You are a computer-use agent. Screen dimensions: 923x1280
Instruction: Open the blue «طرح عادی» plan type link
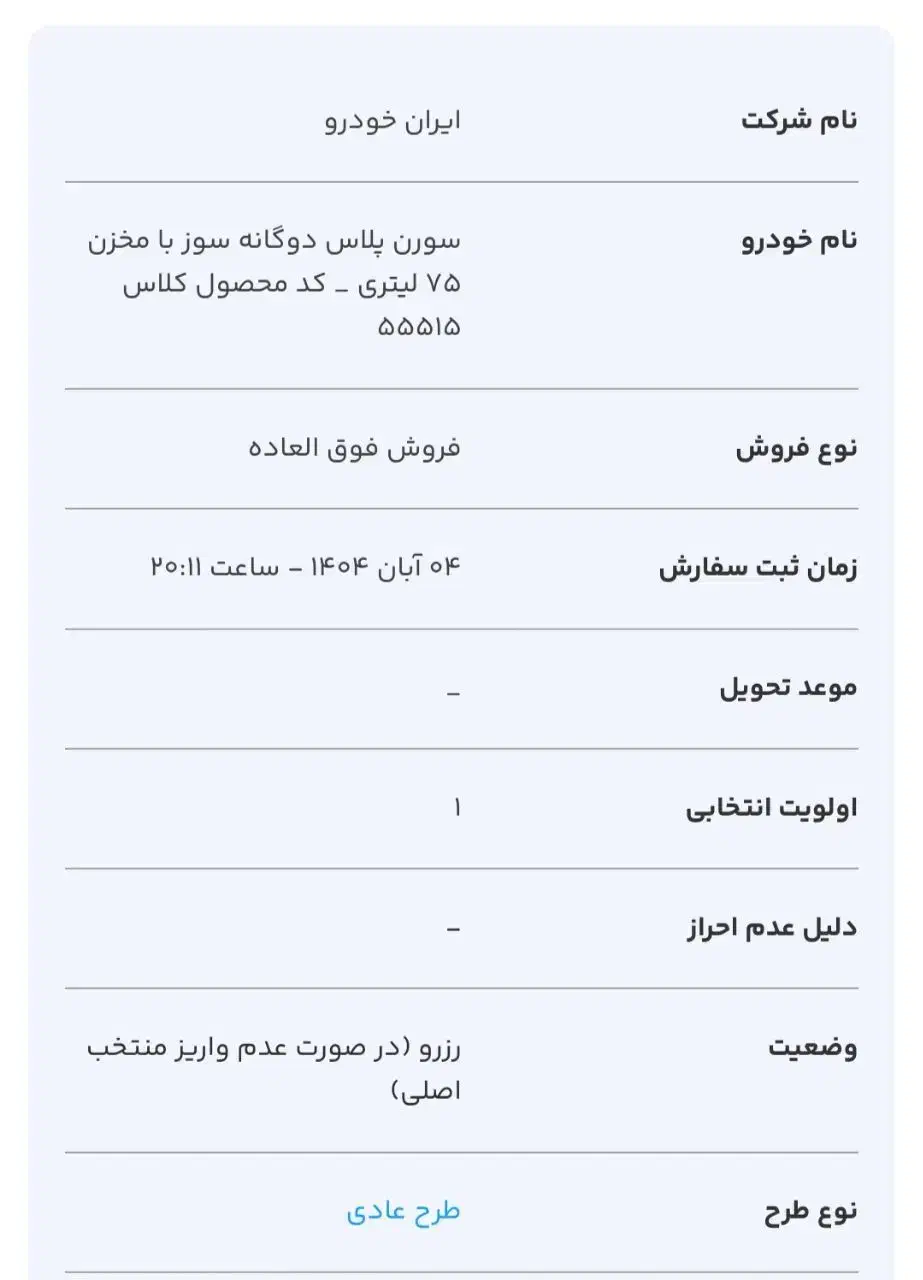[403, 1211]
